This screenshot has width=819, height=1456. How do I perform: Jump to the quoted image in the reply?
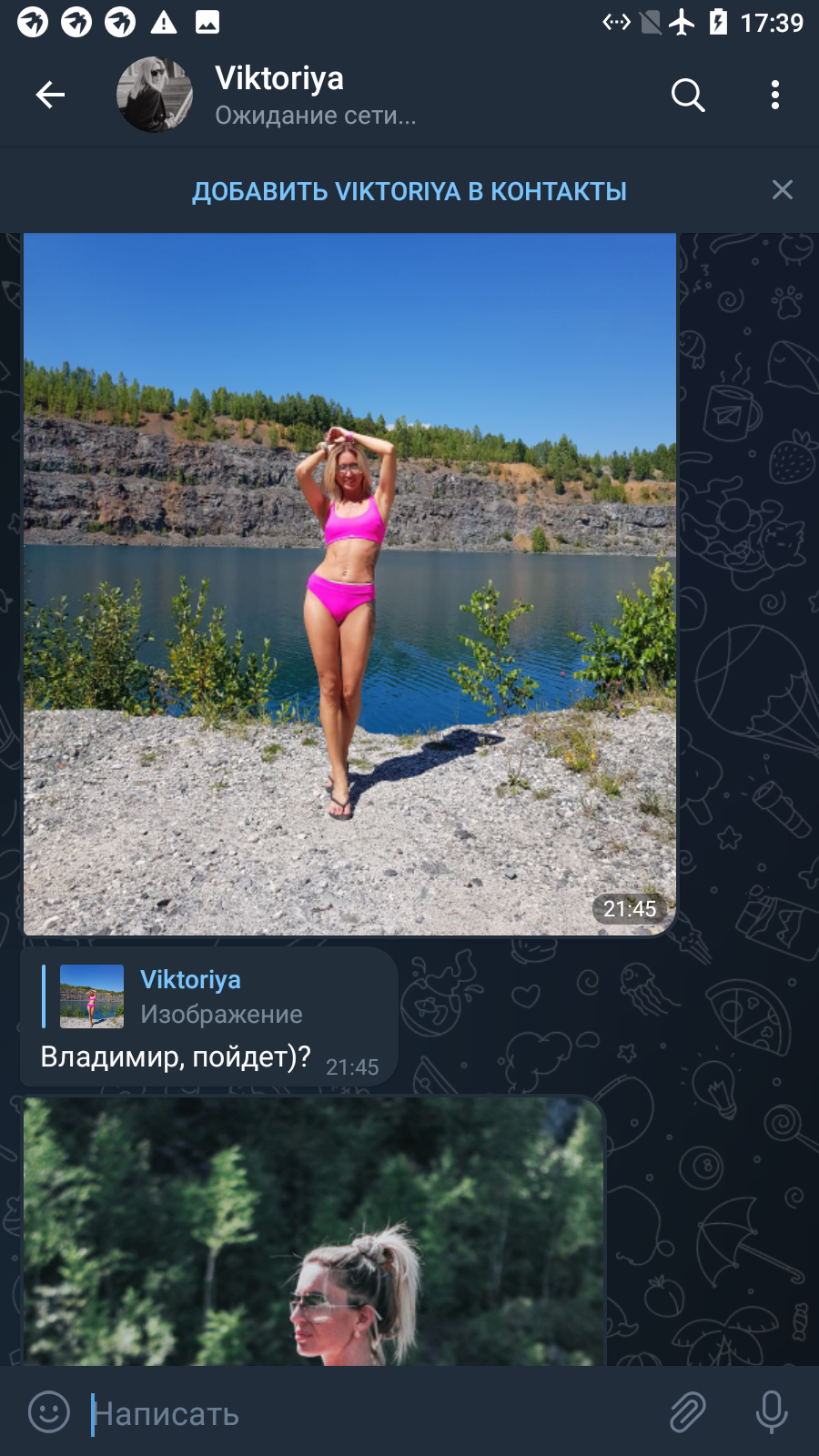tap(173, 996)
